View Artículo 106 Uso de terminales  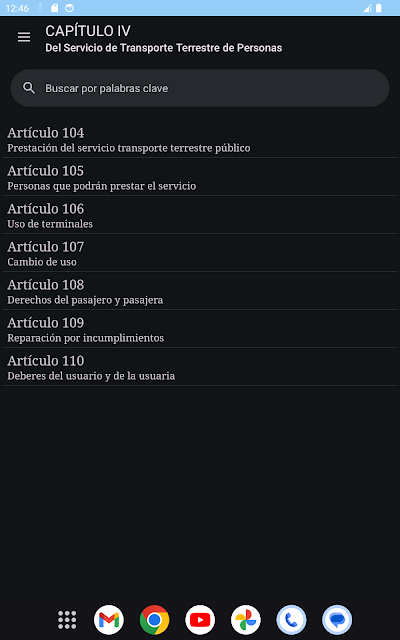(x=200, y=215)
